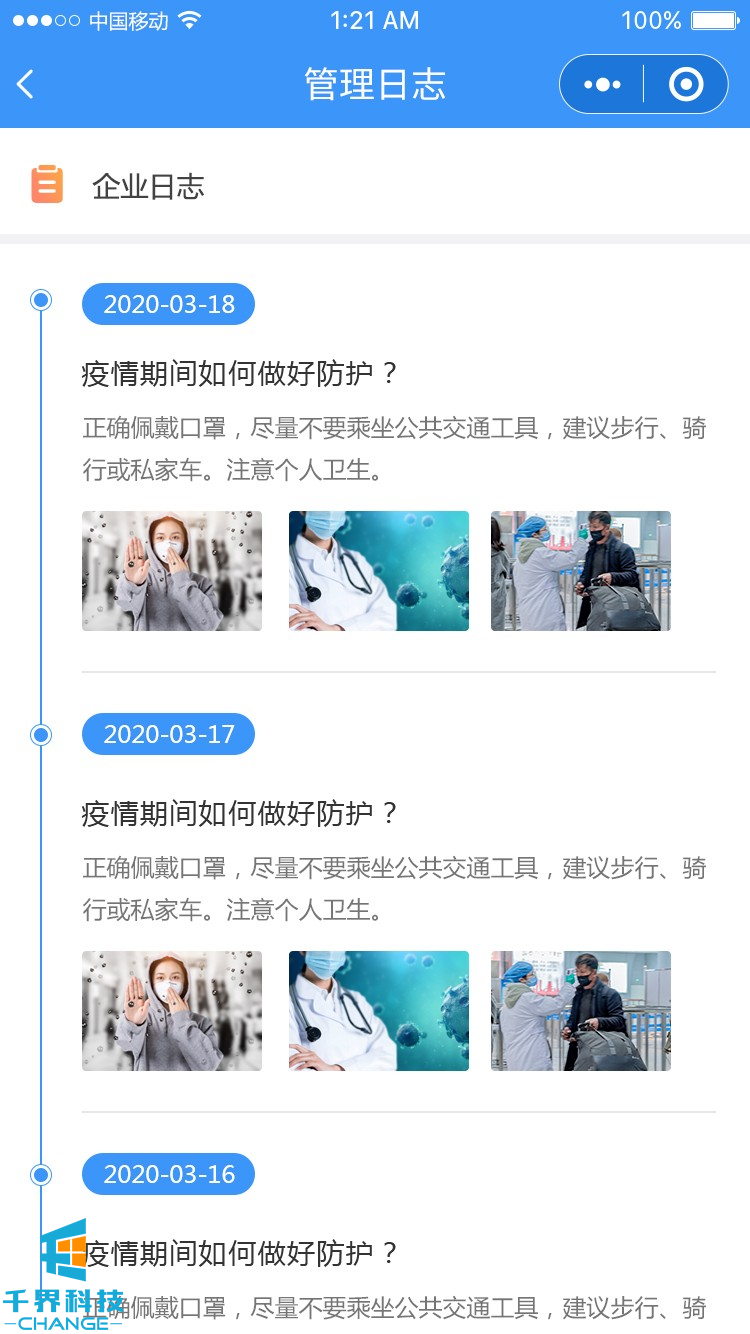The image size is (750, 1334).
Task: Open the 2020-03-16 log entry
Action: coord(242,1253)
